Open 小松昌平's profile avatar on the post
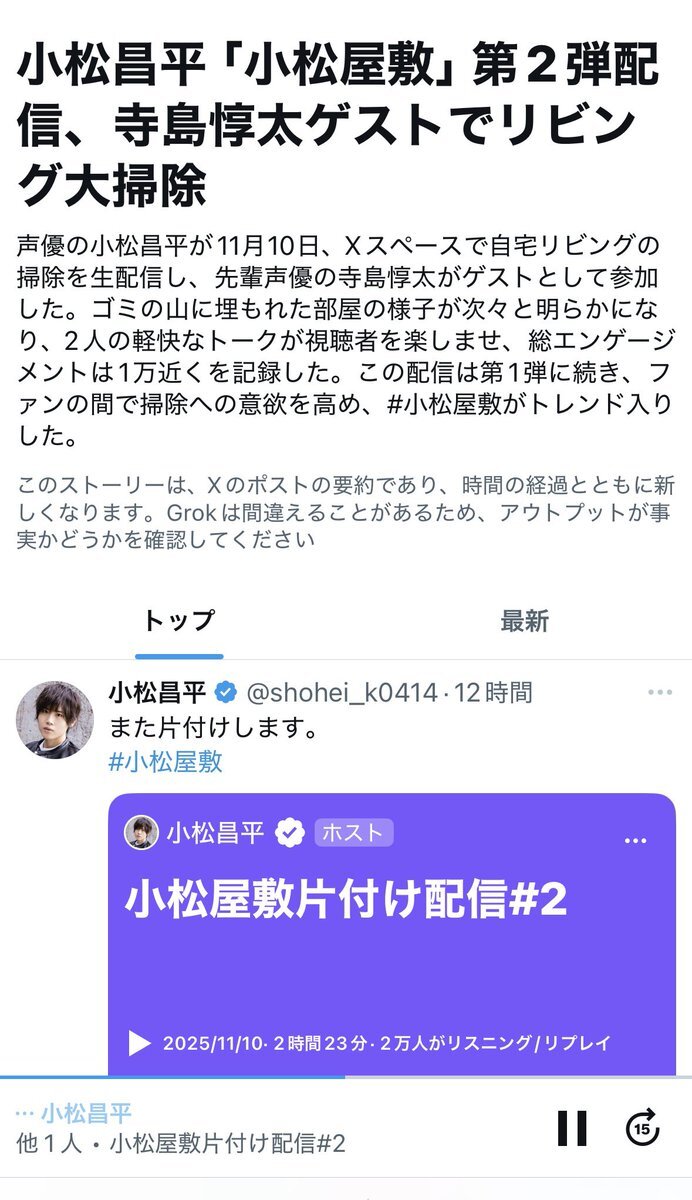 click(x=55, y=720)
